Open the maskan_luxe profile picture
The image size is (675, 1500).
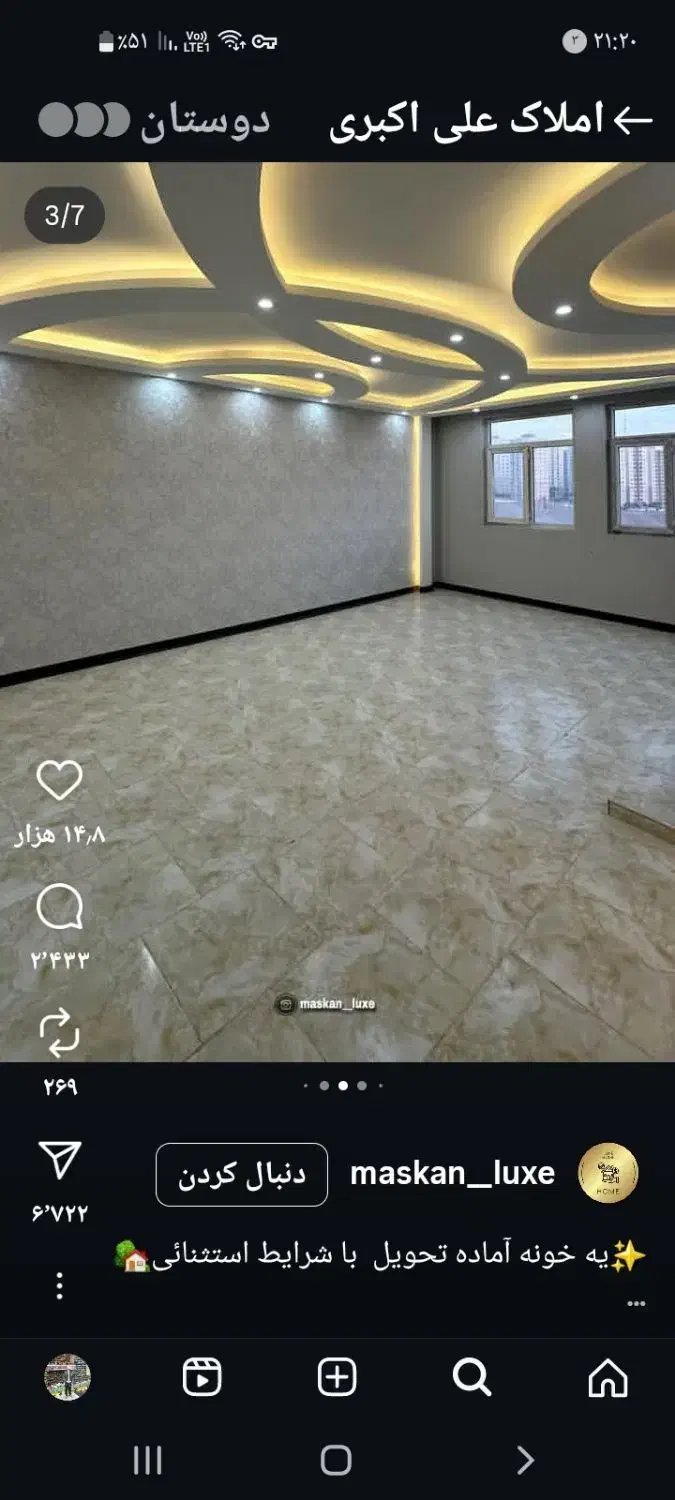pos(608,1173)
